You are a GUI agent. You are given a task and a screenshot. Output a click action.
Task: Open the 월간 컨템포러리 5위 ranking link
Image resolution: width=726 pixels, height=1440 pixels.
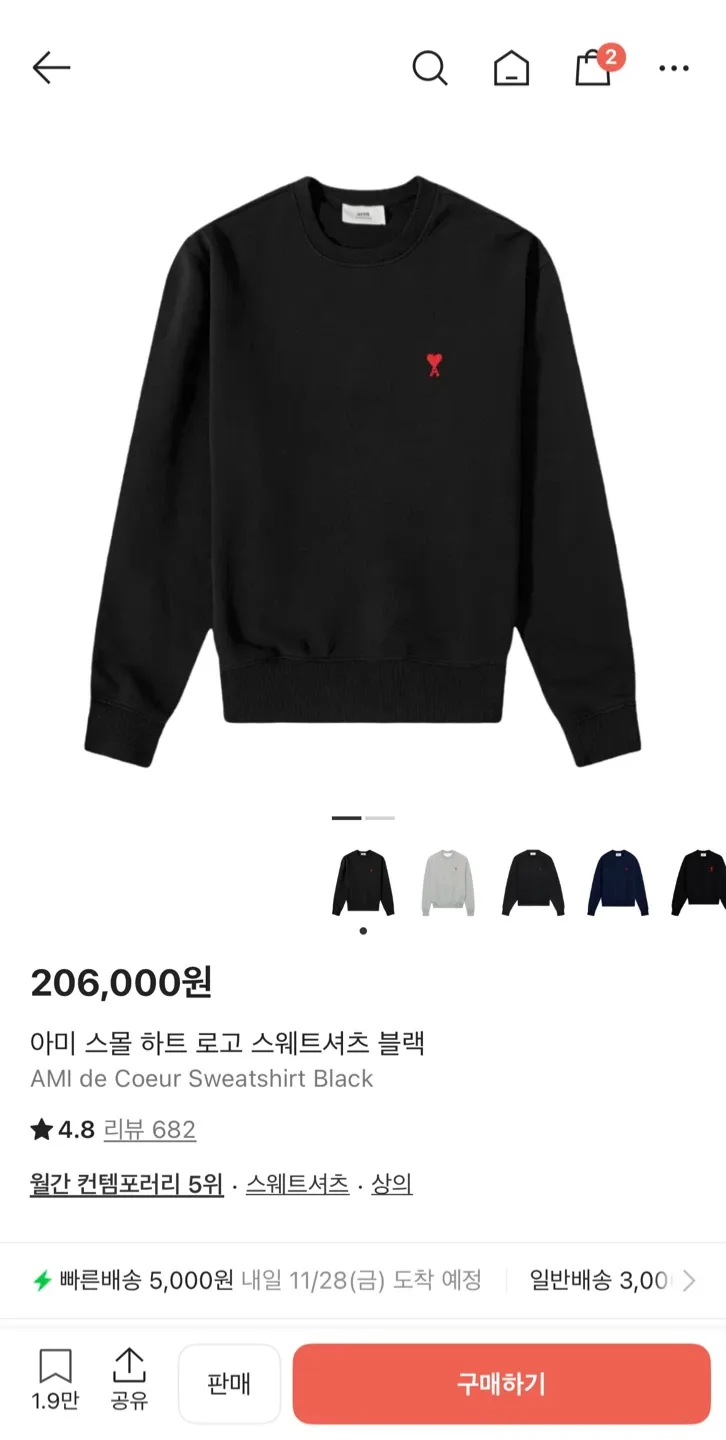click(127, 1184)
